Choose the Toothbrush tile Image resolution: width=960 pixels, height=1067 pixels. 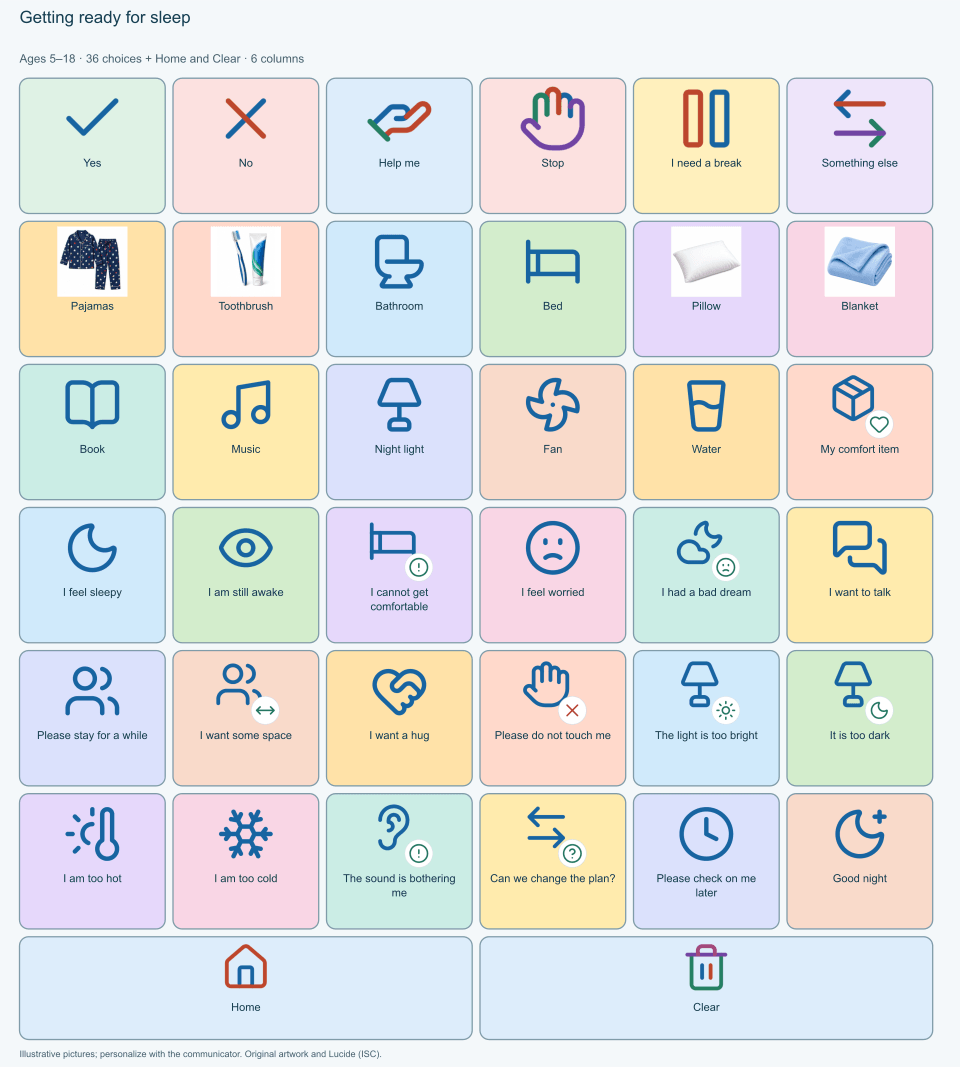click(x=246, y=289)
